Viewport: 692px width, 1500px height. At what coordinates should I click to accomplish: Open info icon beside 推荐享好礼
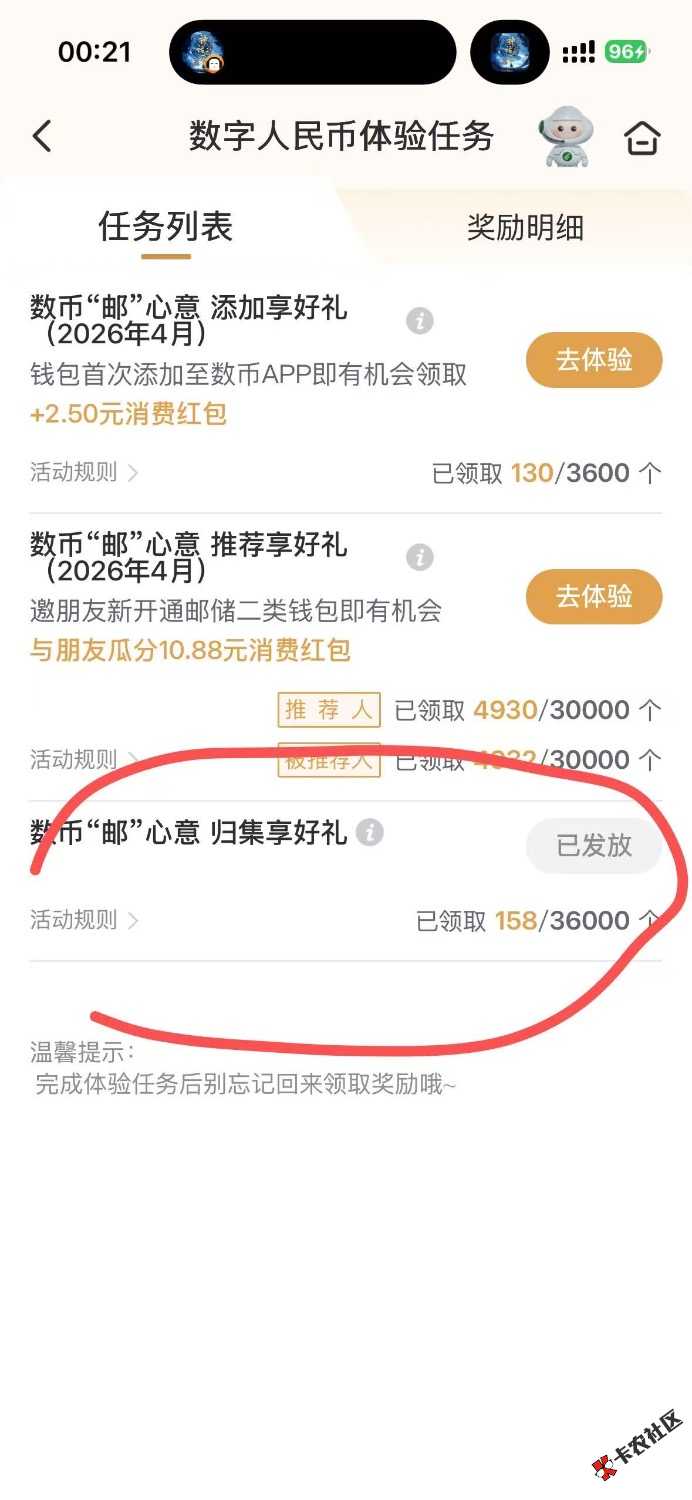pyautogui.click(x=420, y=558)
